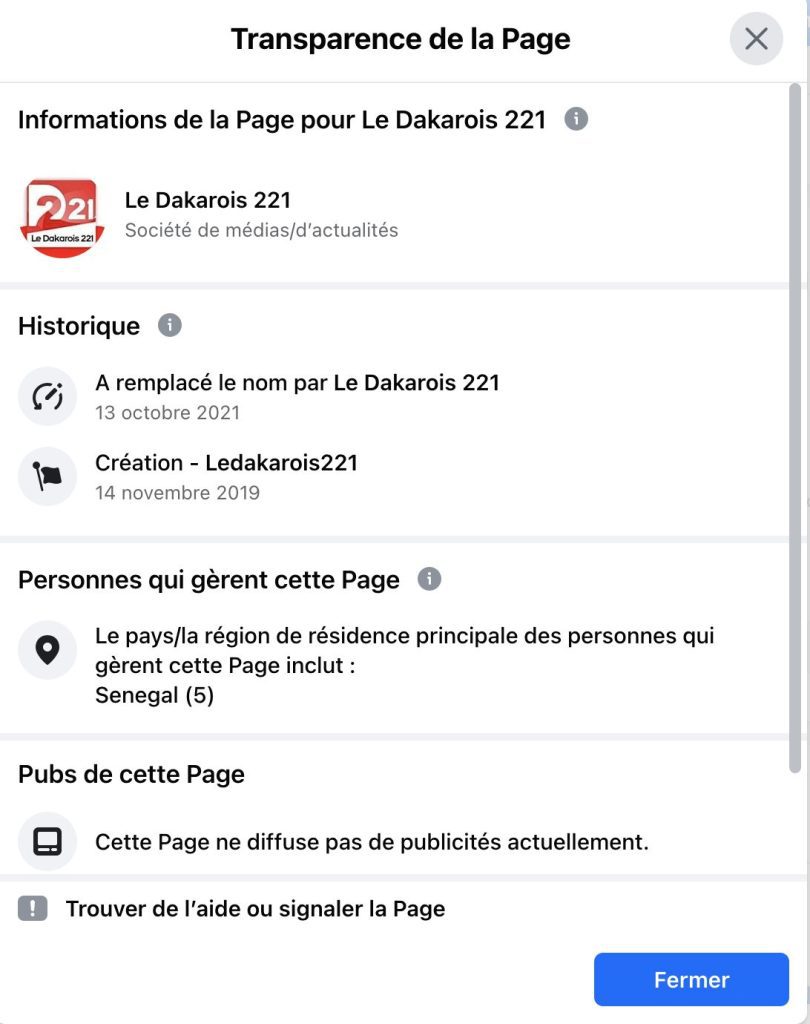The image size is (810, 1024).
Task: Show info about Historique
Action: [170, 325]
